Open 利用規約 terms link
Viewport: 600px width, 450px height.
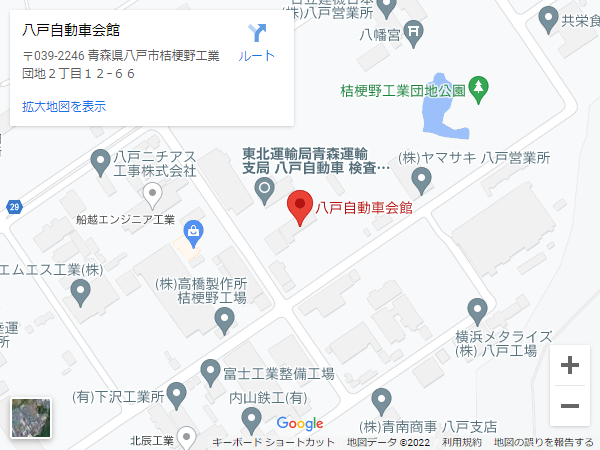[462, 442]
